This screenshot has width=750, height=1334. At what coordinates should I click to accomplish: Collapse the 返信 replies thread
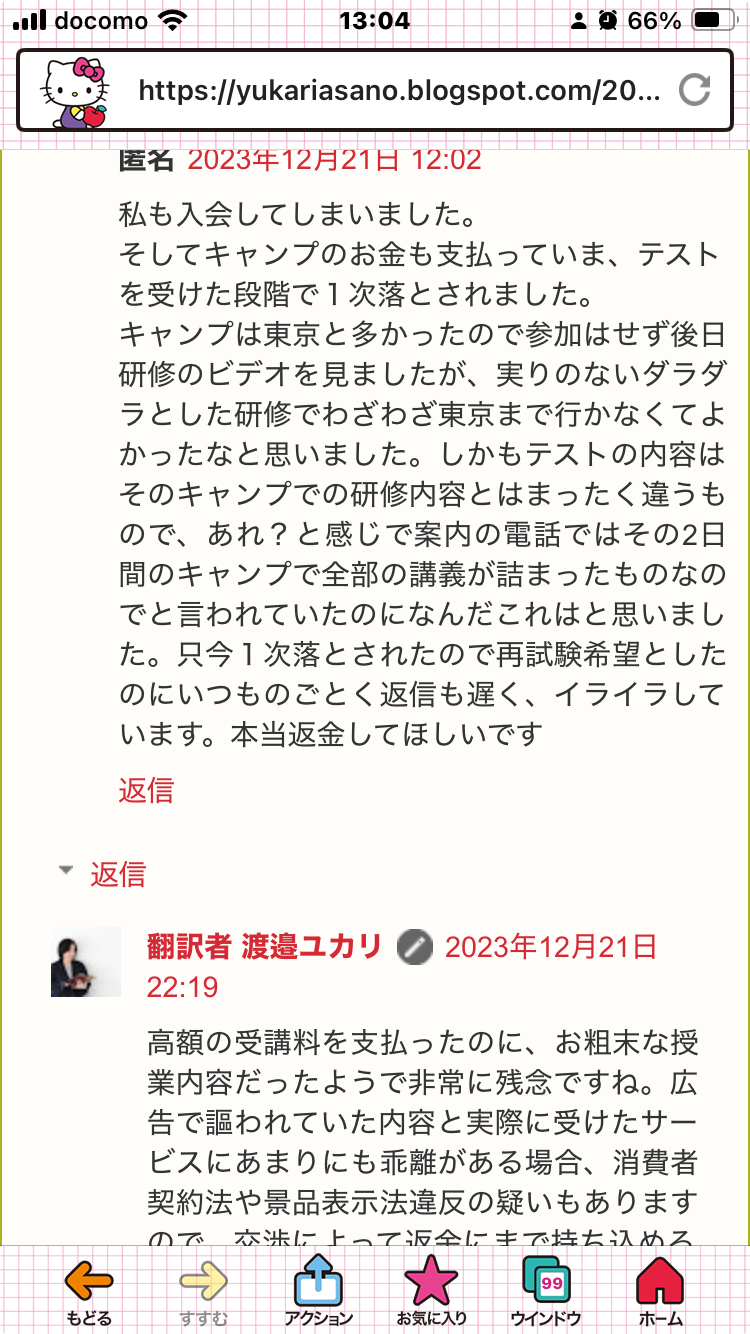pyautogui.click(x=103, y=874)
